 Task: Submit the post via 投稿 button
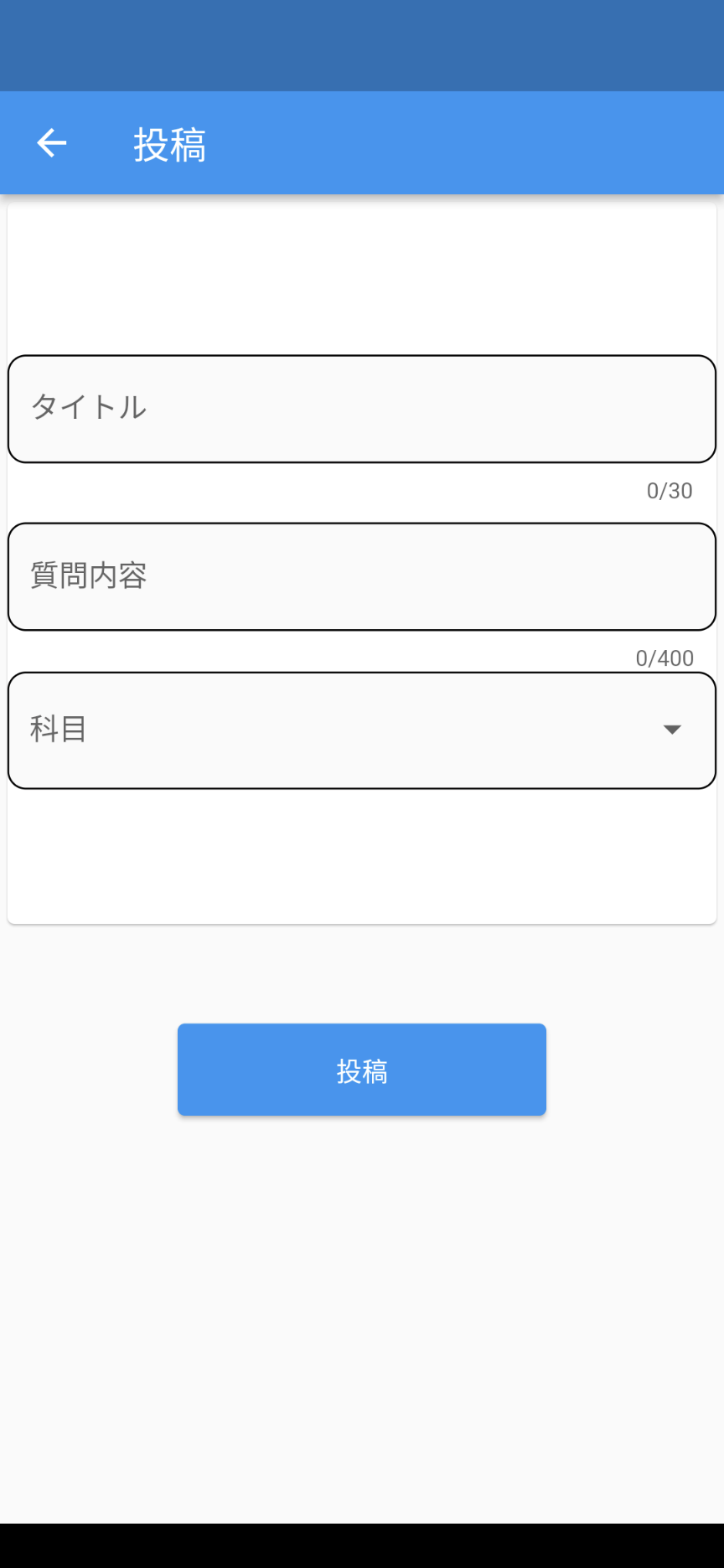coord(360,1069)
